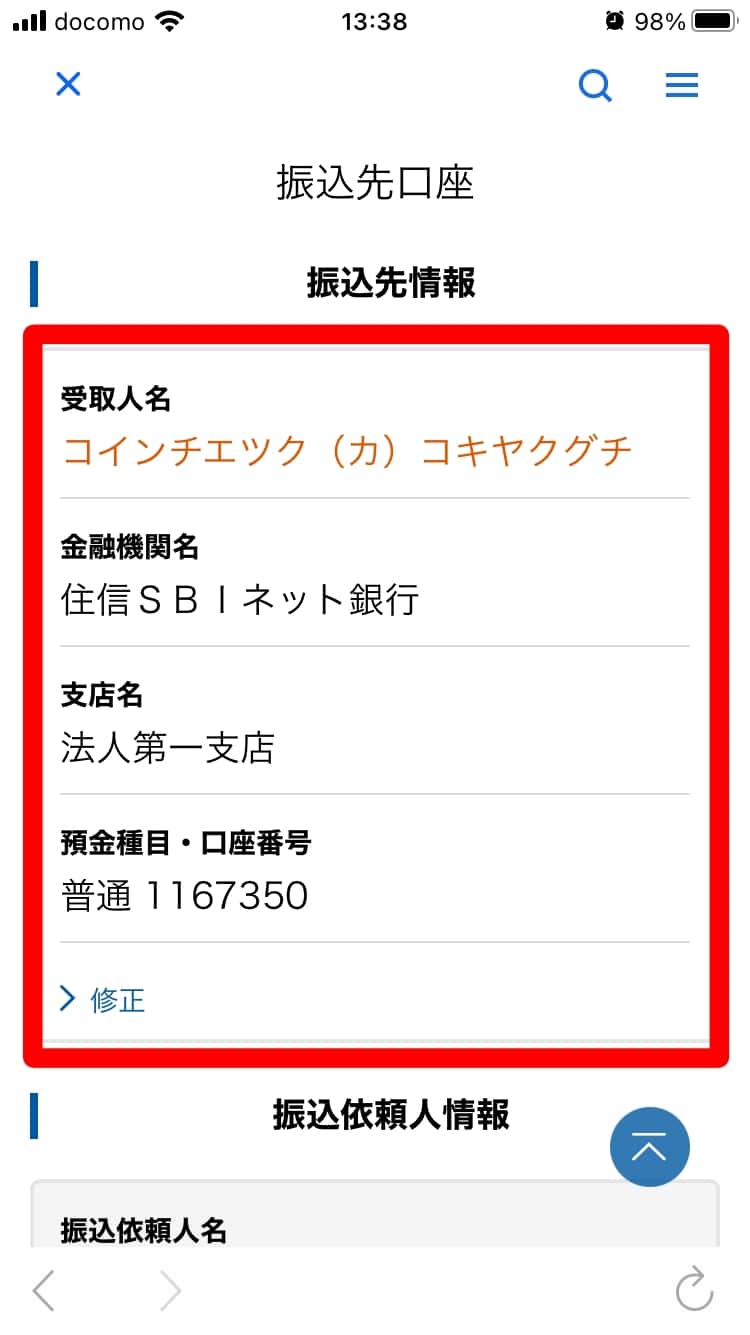The width and height of the screenshot is (750, 1335).
Task: Open the hamburger menu
Action: [682, 86]
